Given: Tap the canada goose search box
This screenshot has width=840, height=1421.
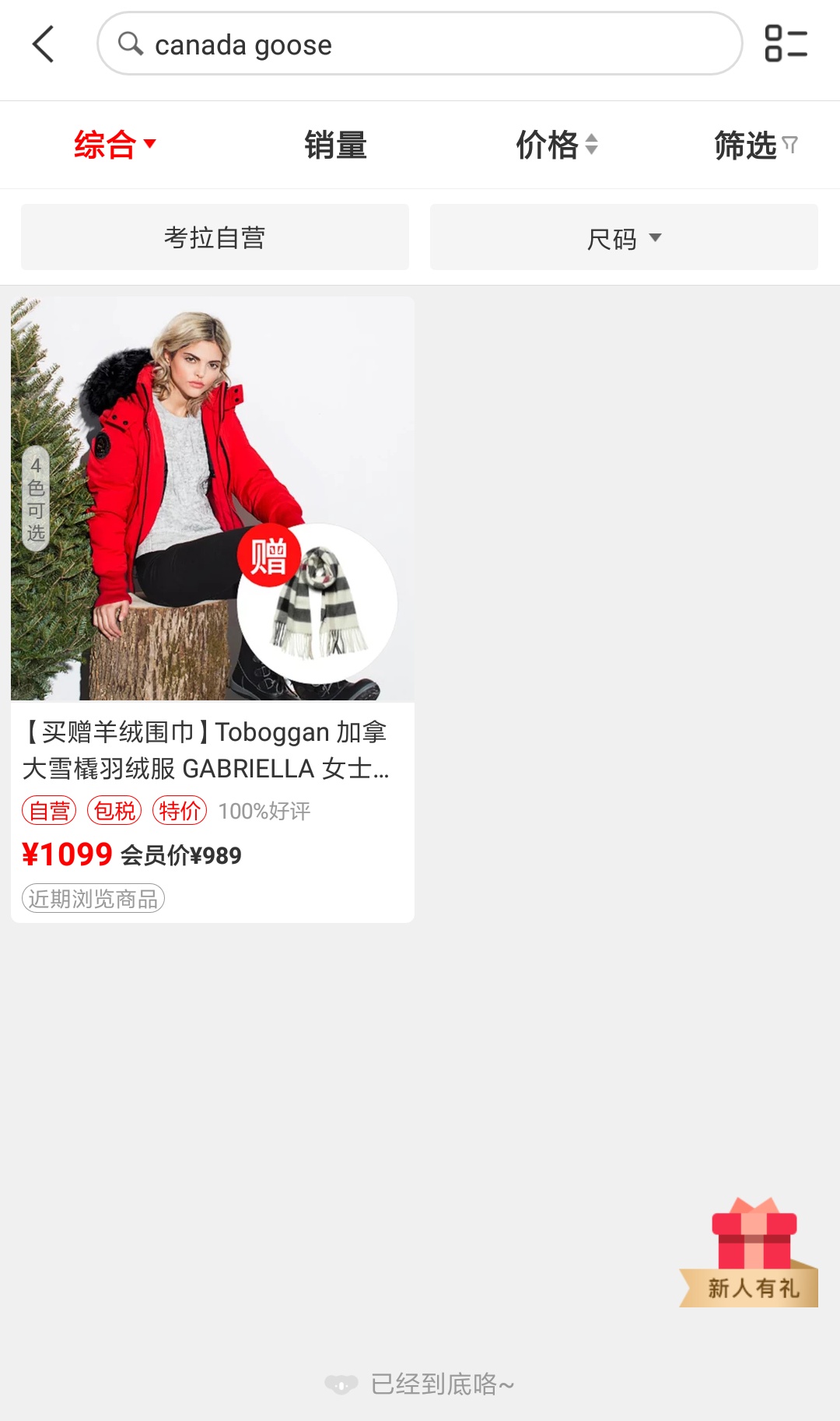Looking at the screenshot, I should click(x=420, y=44).
